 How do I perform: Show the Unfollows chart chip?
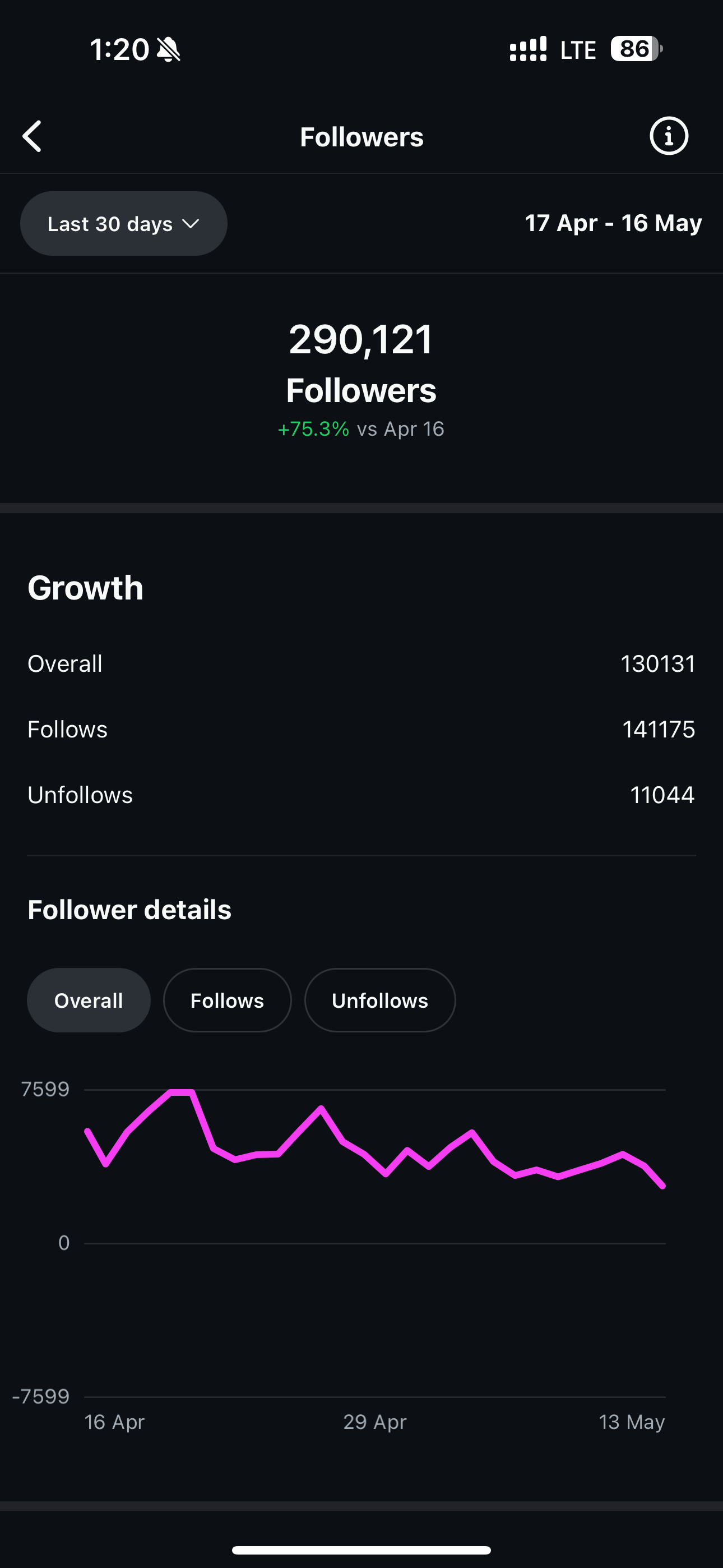[380, 1000]
